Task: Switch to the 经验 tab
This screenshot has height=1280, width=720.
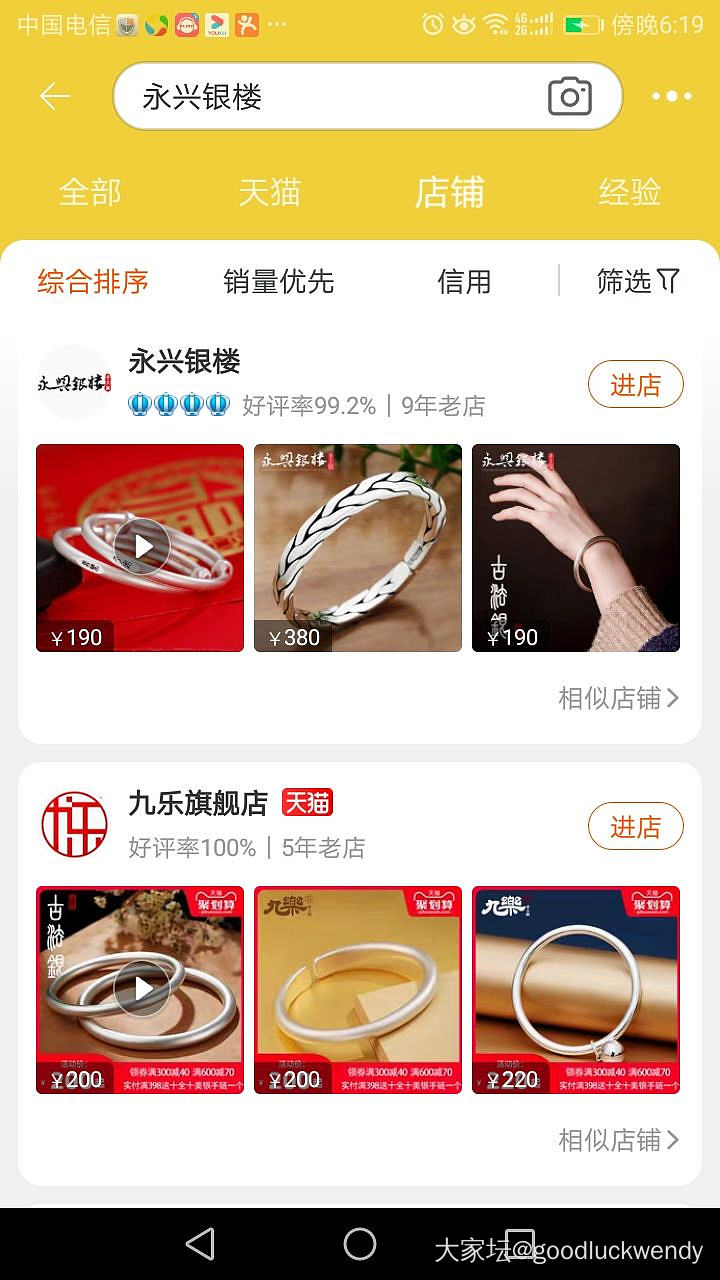Action: pyautogui.click(x=629, y=192)
